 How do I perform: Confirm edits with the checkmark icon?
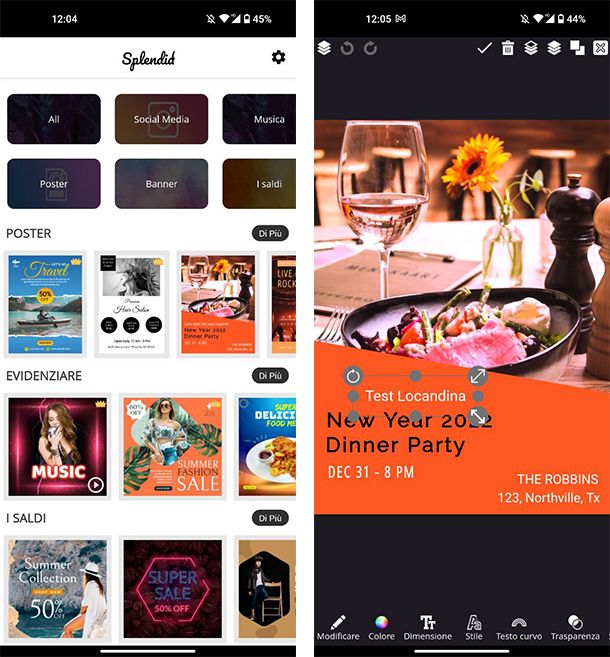point(484,48)
